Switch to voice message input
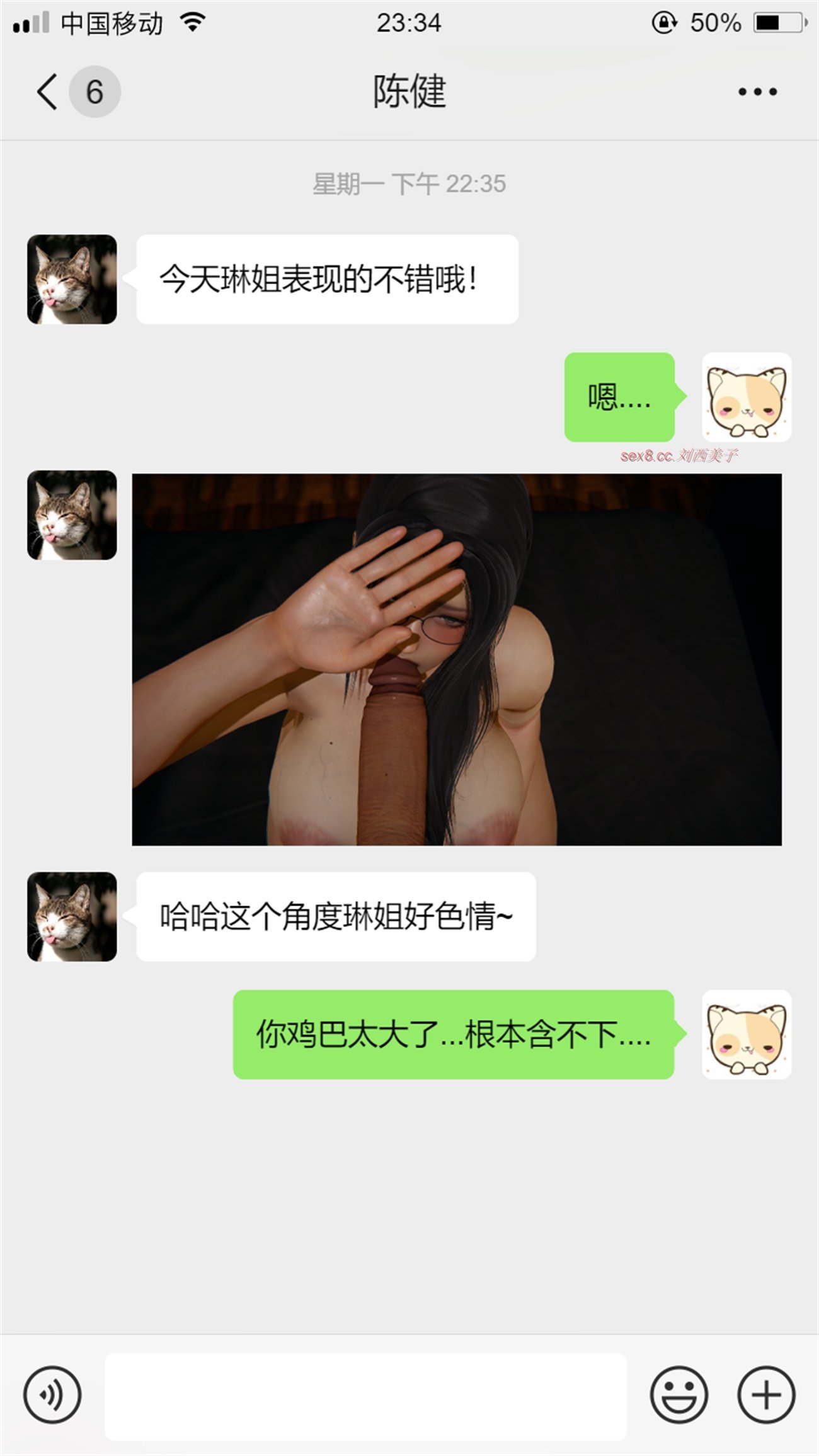 coord(52,1394)
